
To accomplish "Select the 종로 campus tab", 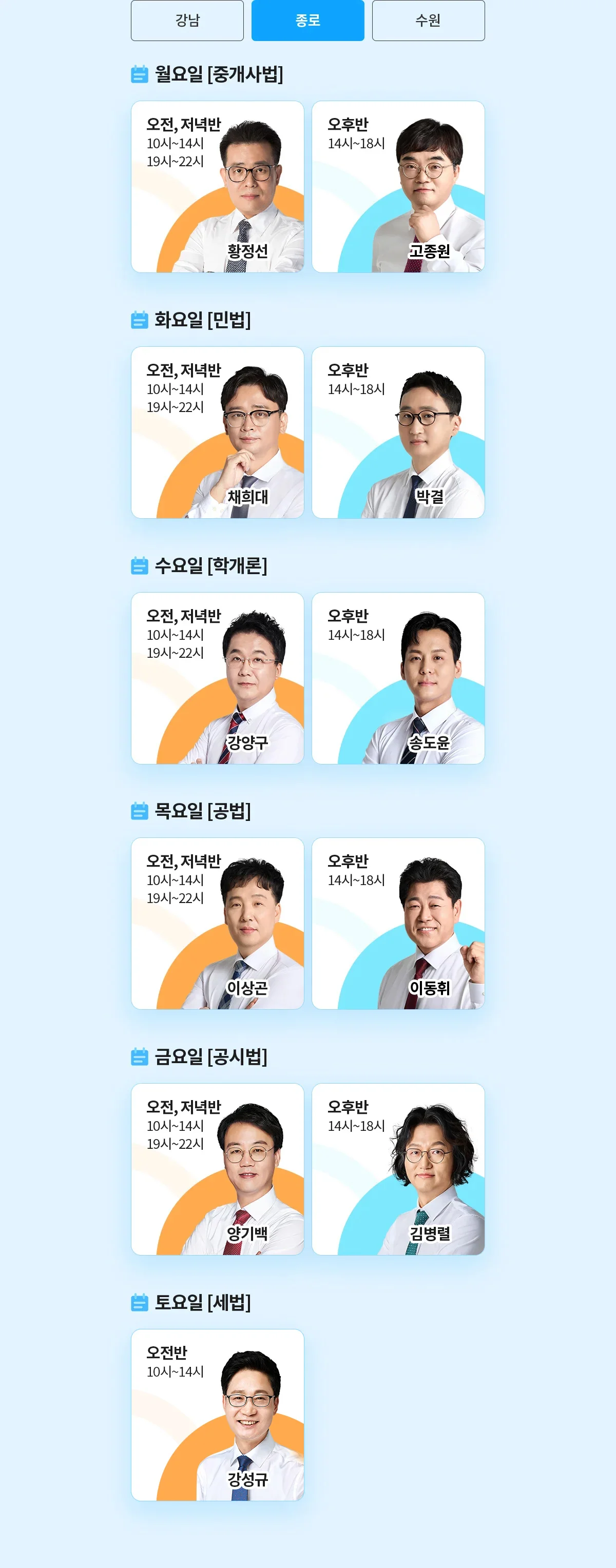I will [307, 21].
